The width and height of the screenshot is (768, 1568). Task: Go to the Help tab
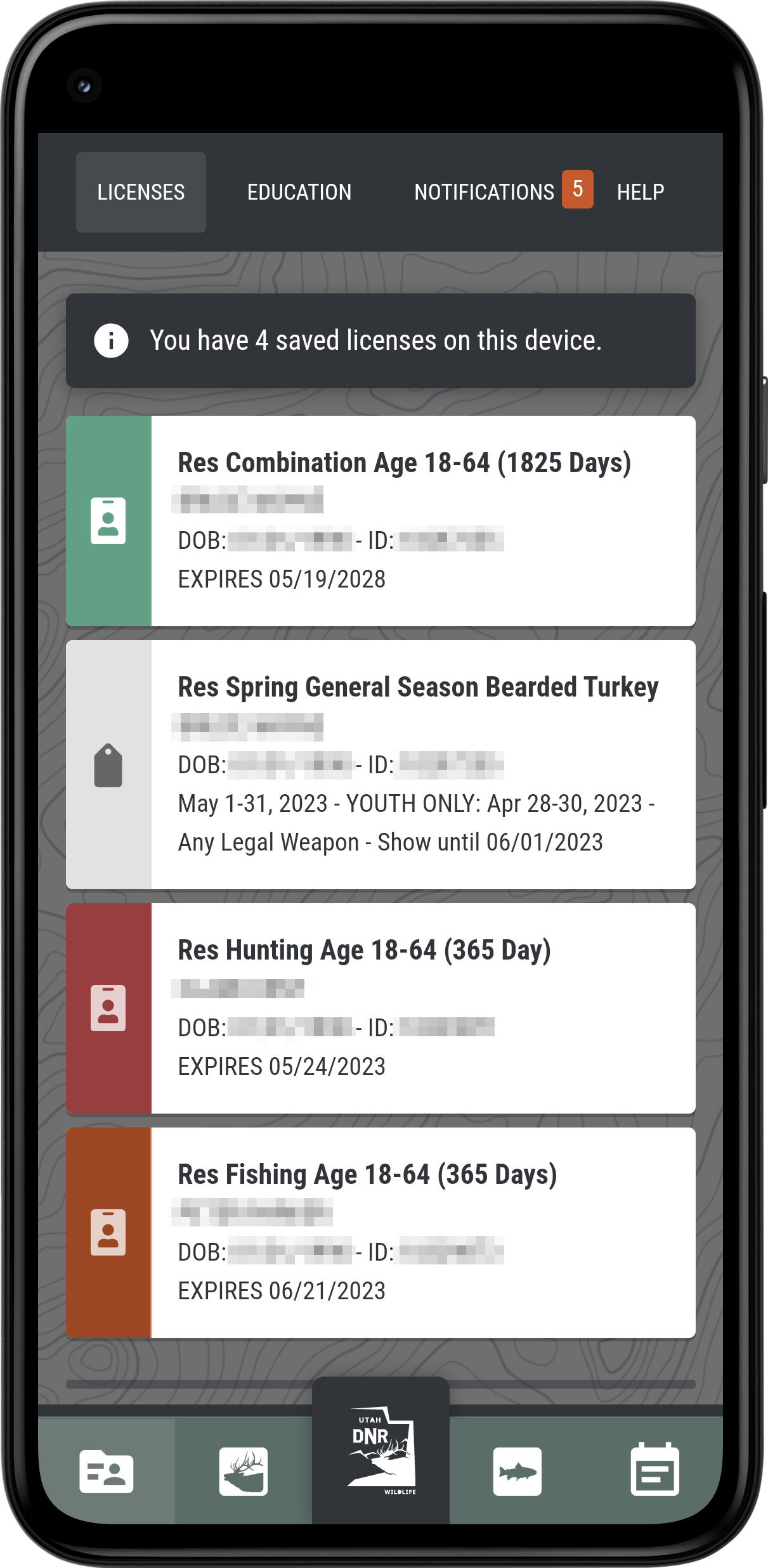[x=641, y=192]
